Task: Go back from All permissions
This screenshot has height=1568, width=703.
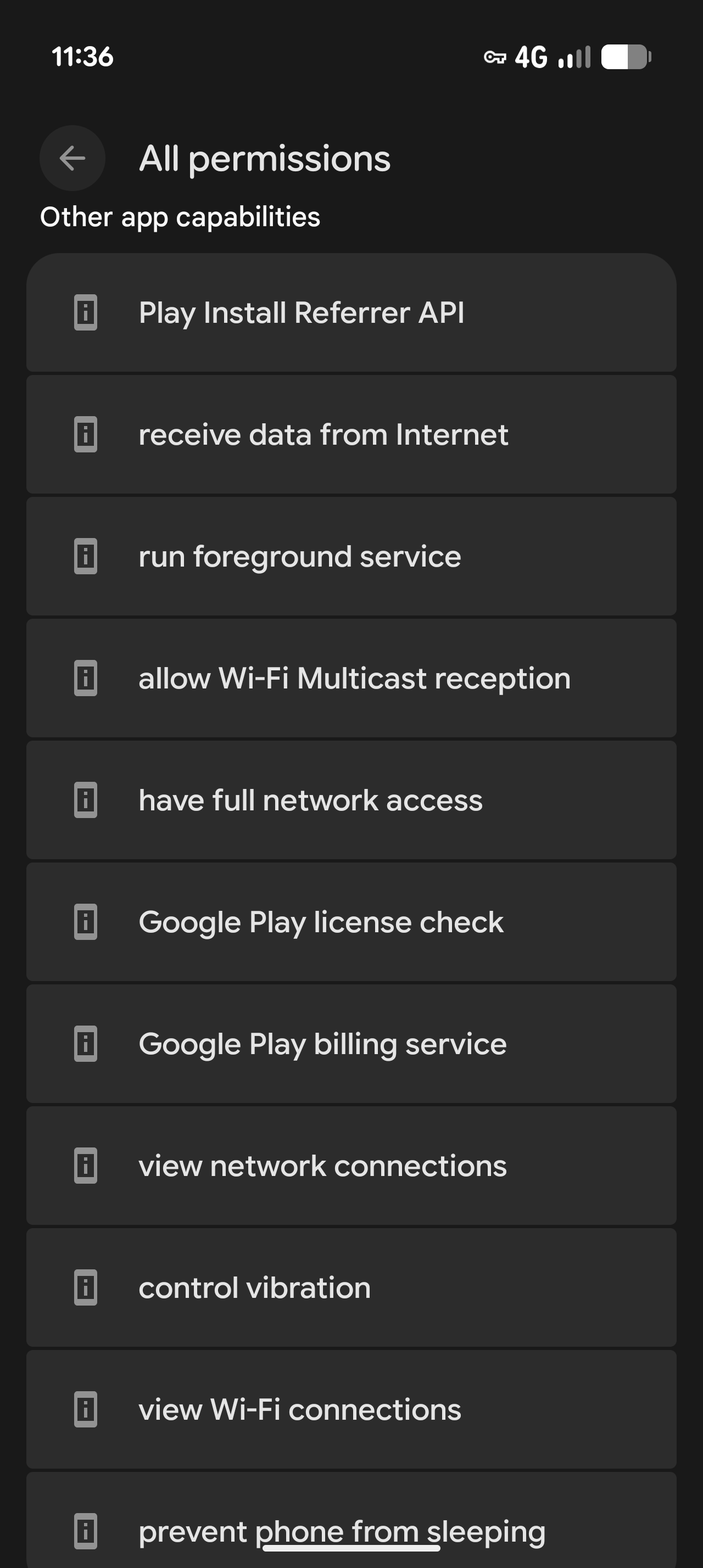Action: click(x=72, y=158)
